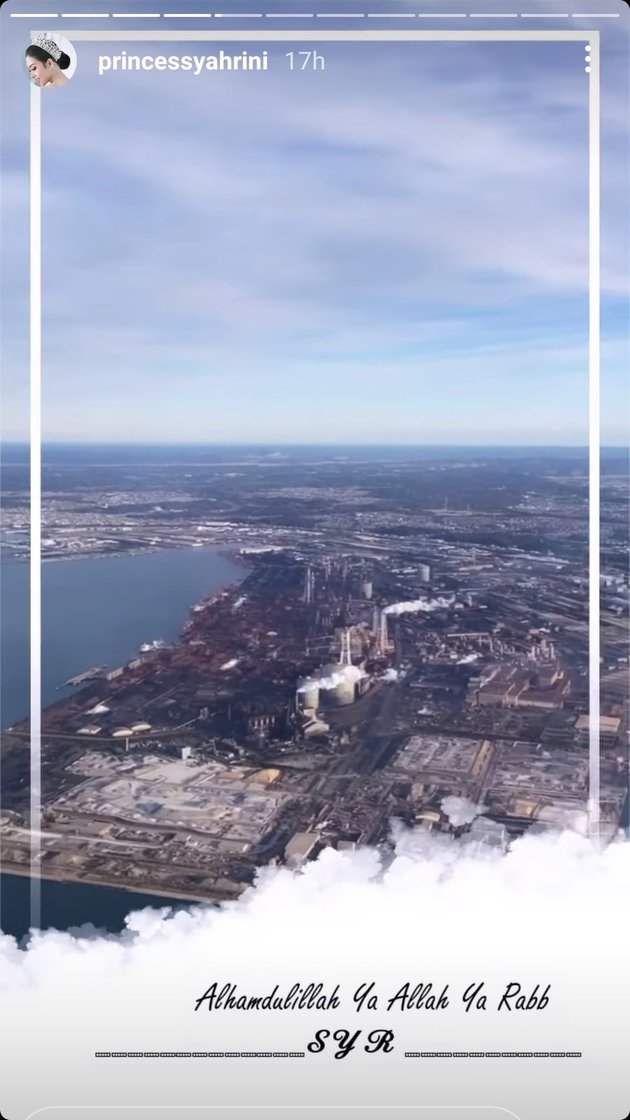The image size is (630, 1120).
Task: Tap the princessyahrini username
Action: 182,61
